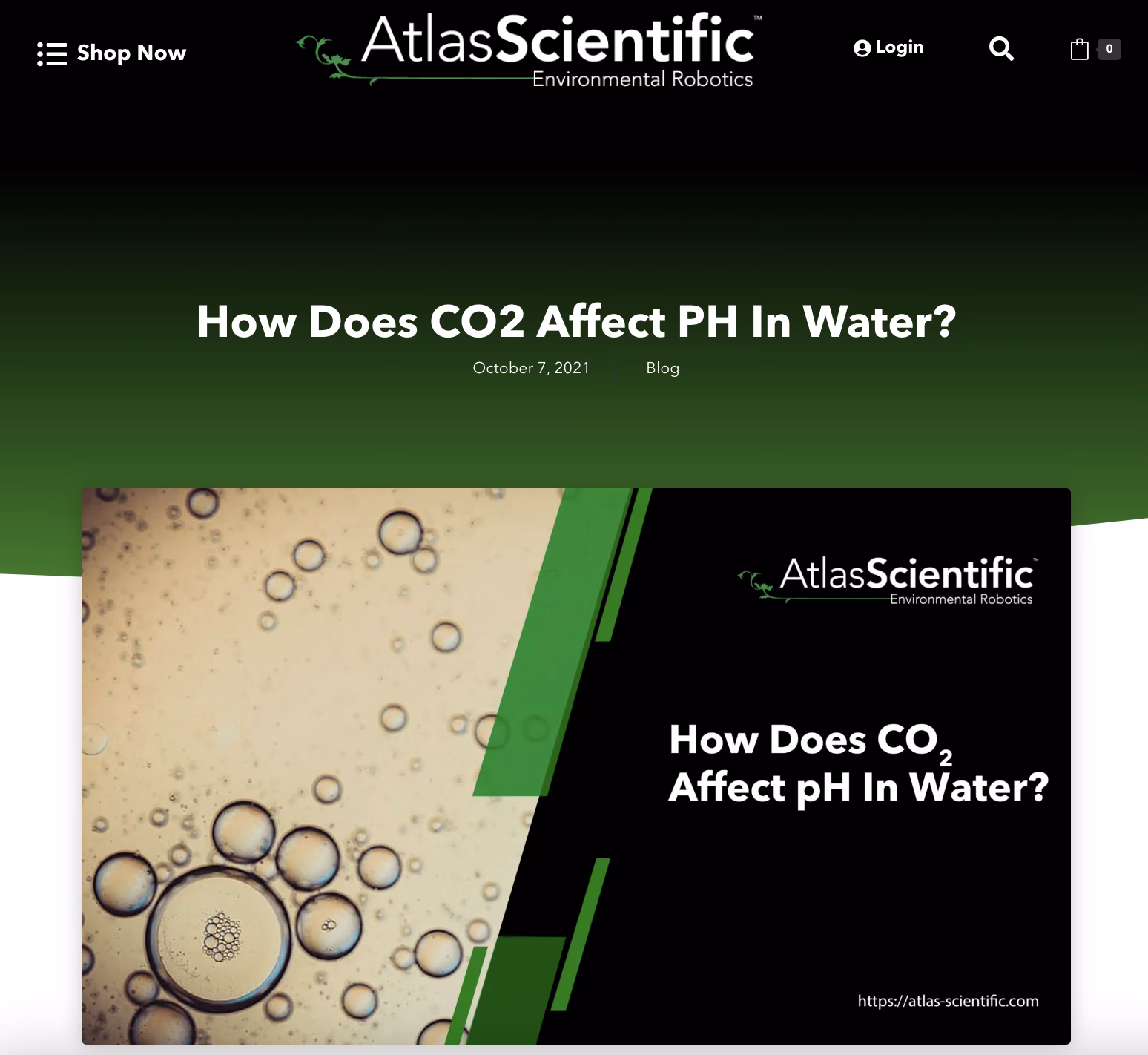1148x1055 pixels.
Task: Open the Shop Now menu
Action: (112, 53)
